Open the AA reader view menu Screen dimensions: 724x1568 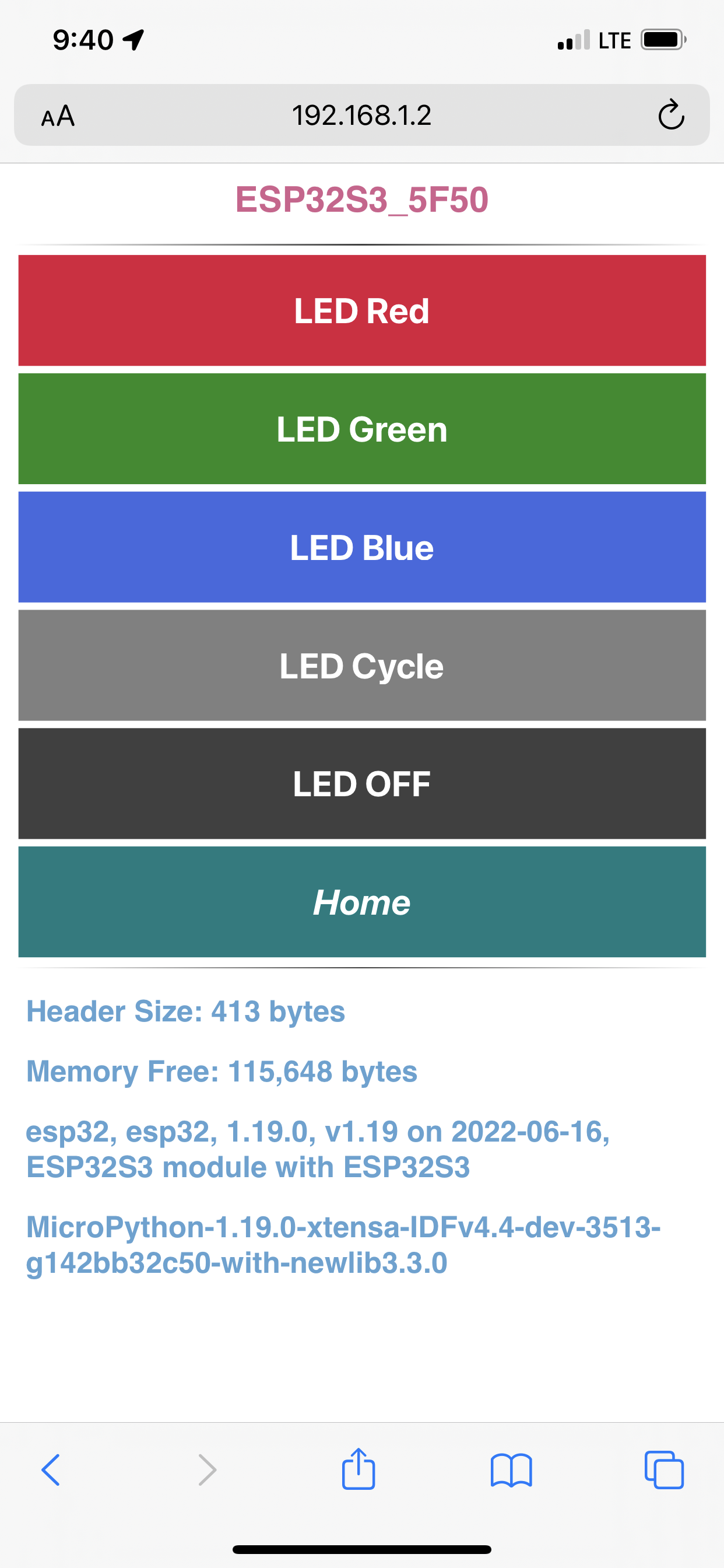point(58,116)
